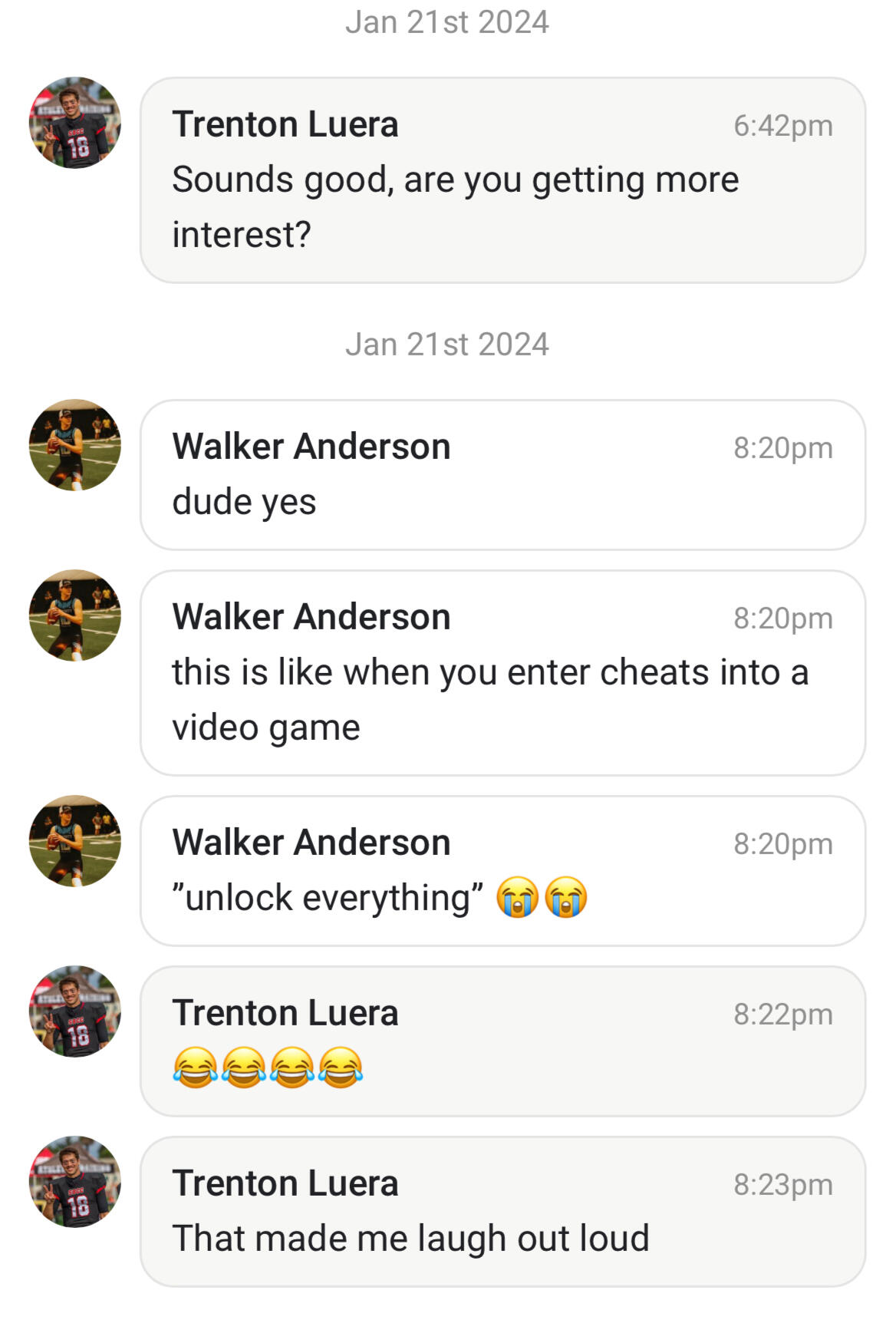
Task: Open Trenton Luera's avatar beside the 6:42pm message
Action: pyautogui.click(x=75, y=123)
